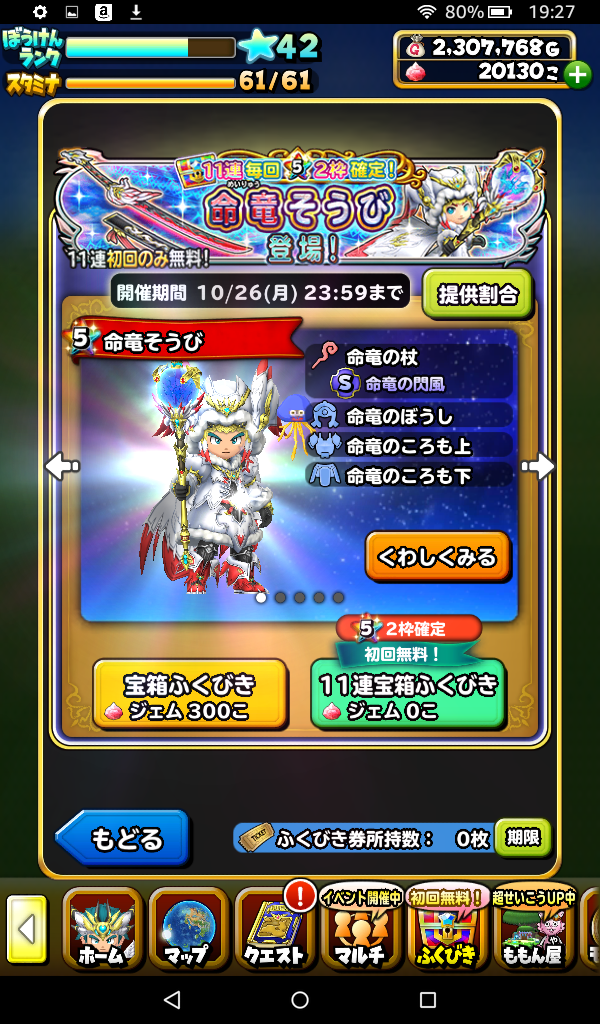Tap Android home button
The image size is (600, 1024).
(x=300, y=999)
